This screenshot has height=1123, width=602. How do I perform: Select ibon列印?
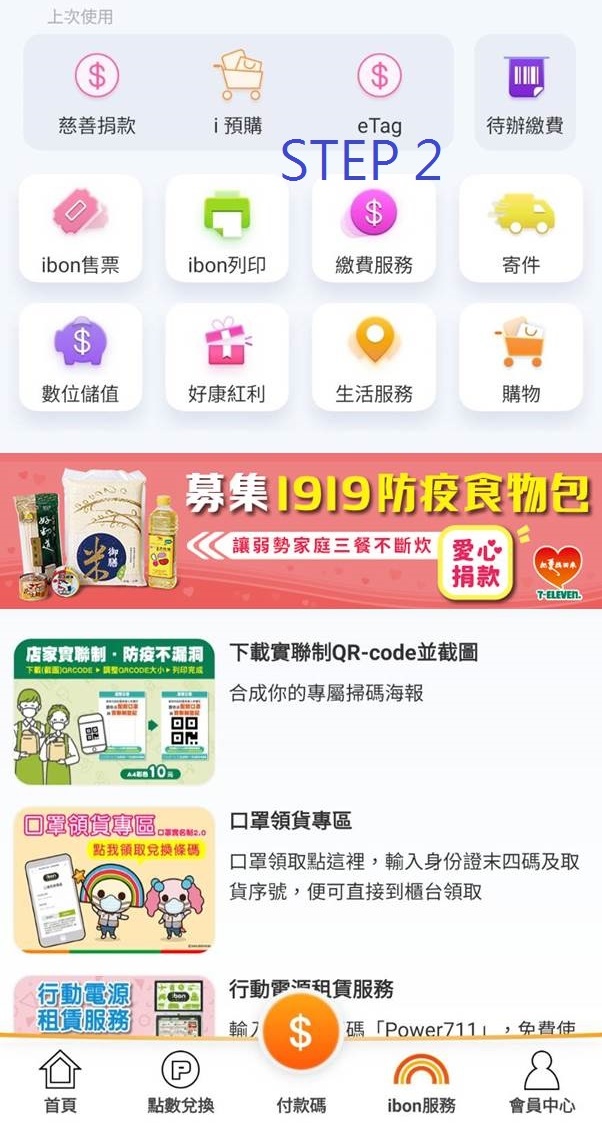coord(227,228)
